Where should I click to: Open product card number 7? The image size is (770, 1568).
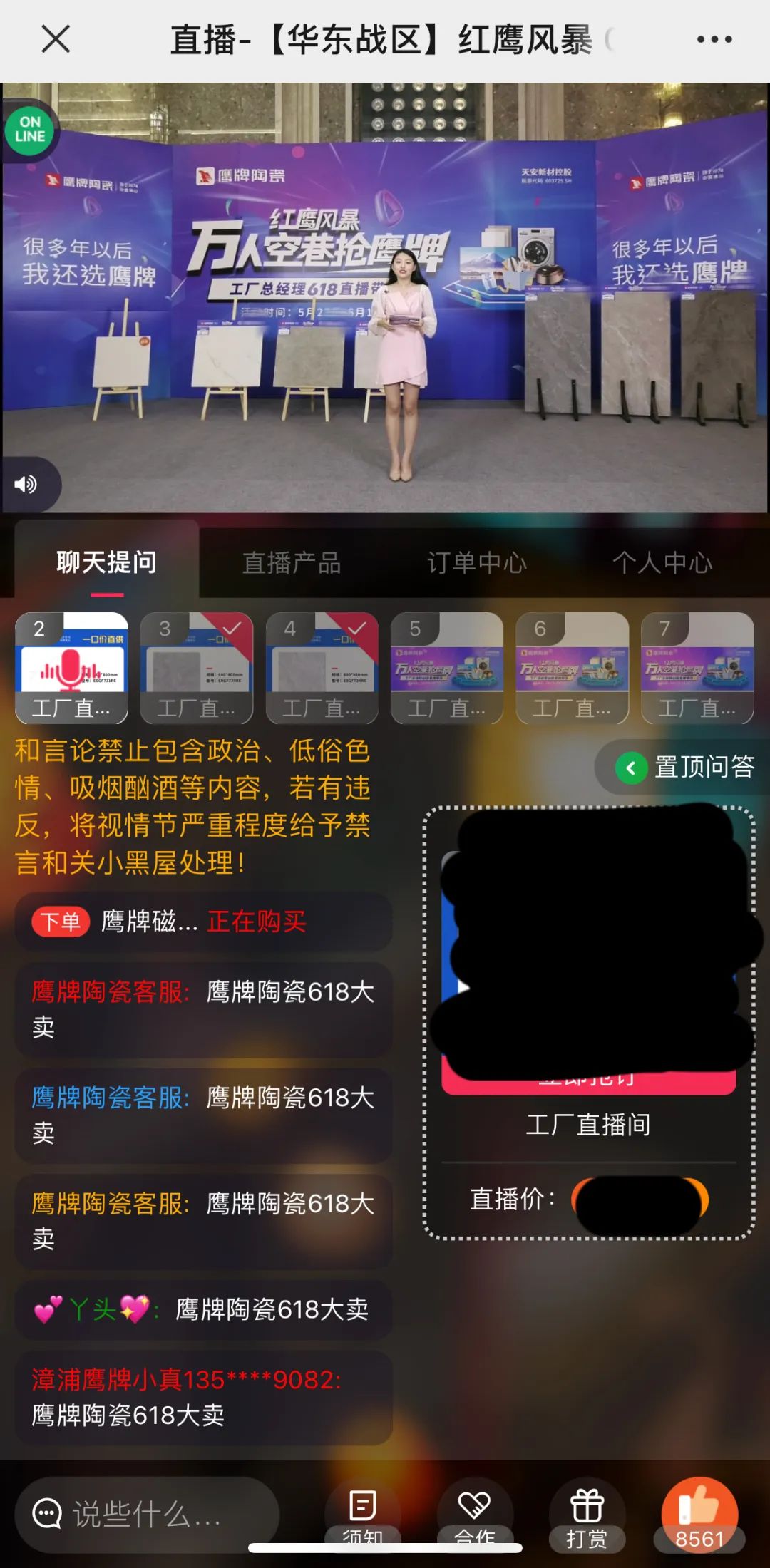pyautogui.click(x=697, y=668)
